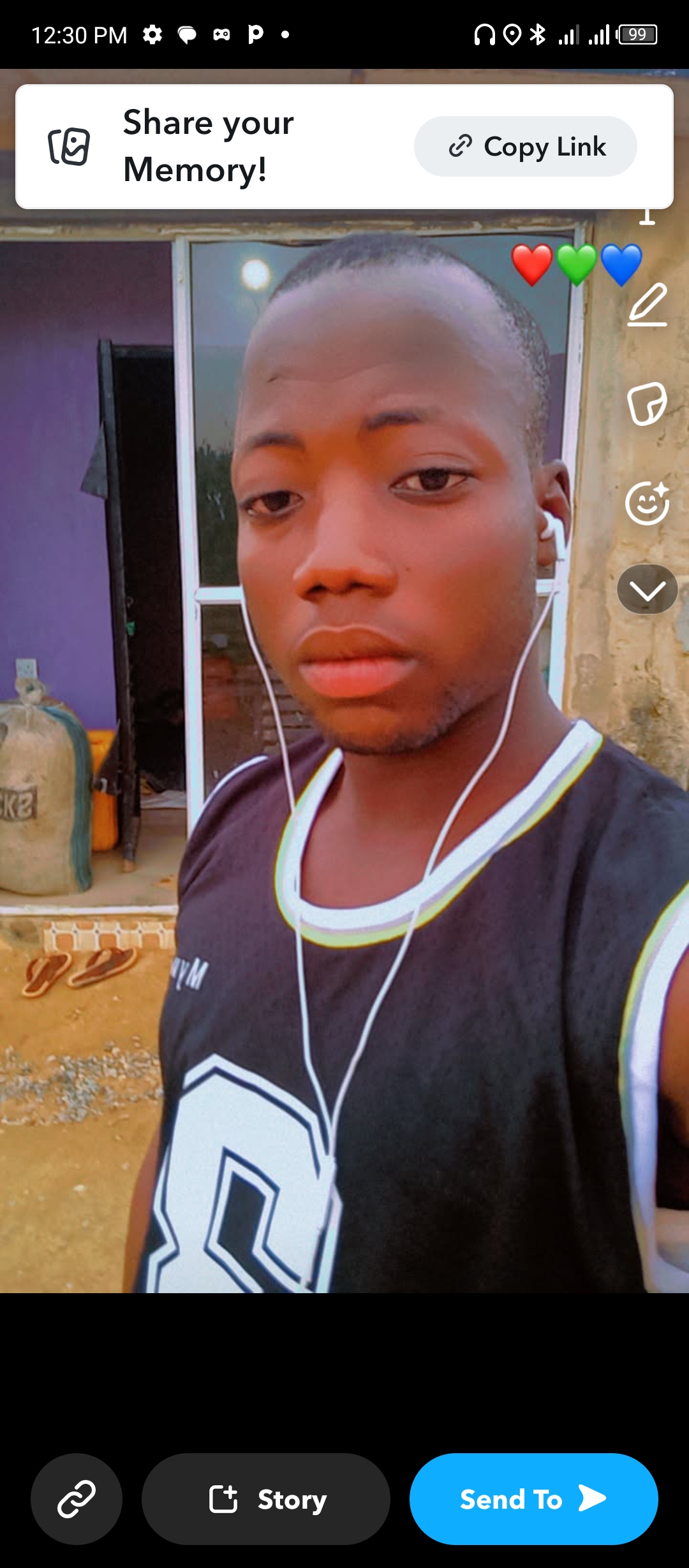
Task: Open the smiley face lens tool
Action: click(x=647, y=503)
